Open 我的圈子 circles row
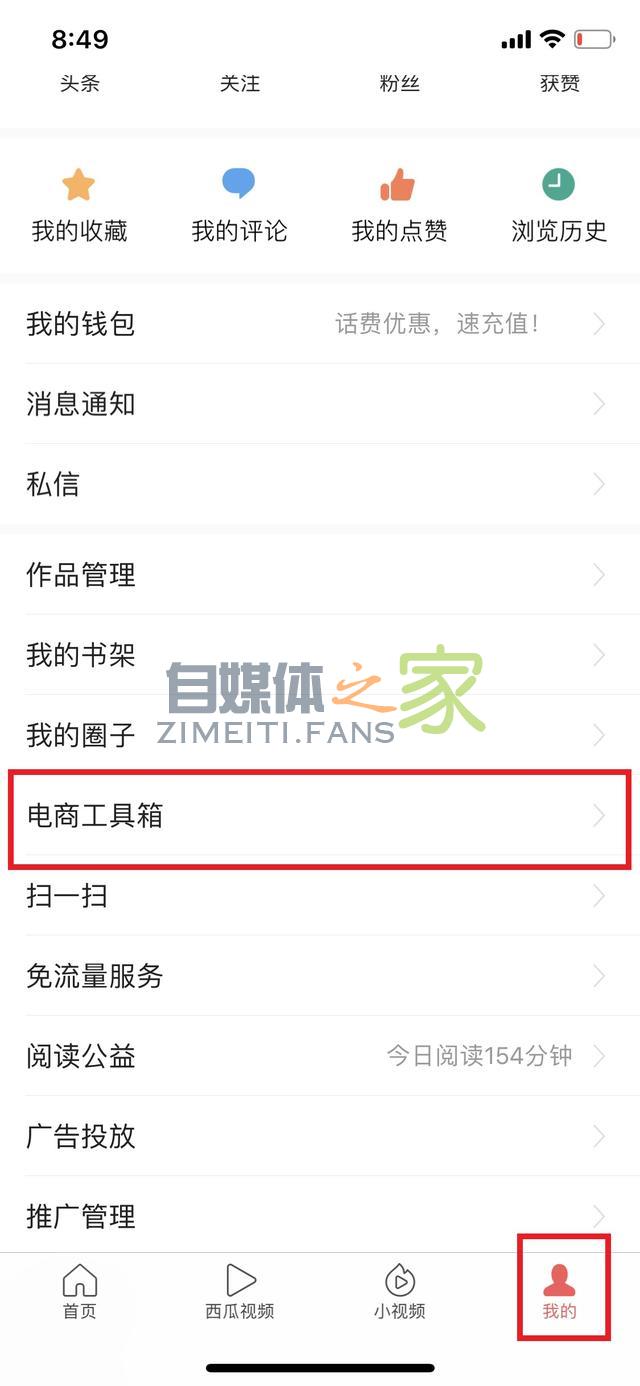Image resolution: width=640 pixels, height=1386 pixels. click(x=320, y=736)
